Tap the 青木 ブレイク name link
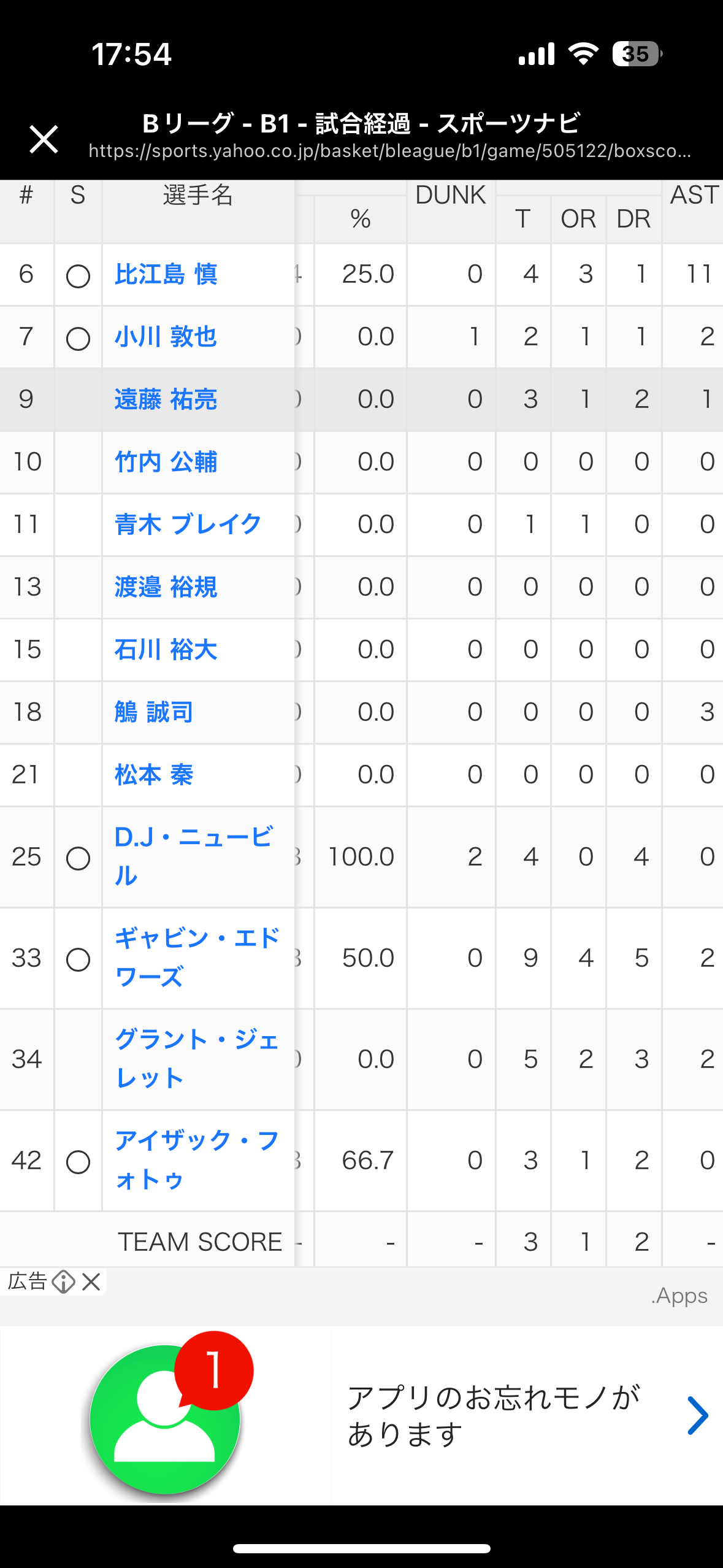 [188, 525]
